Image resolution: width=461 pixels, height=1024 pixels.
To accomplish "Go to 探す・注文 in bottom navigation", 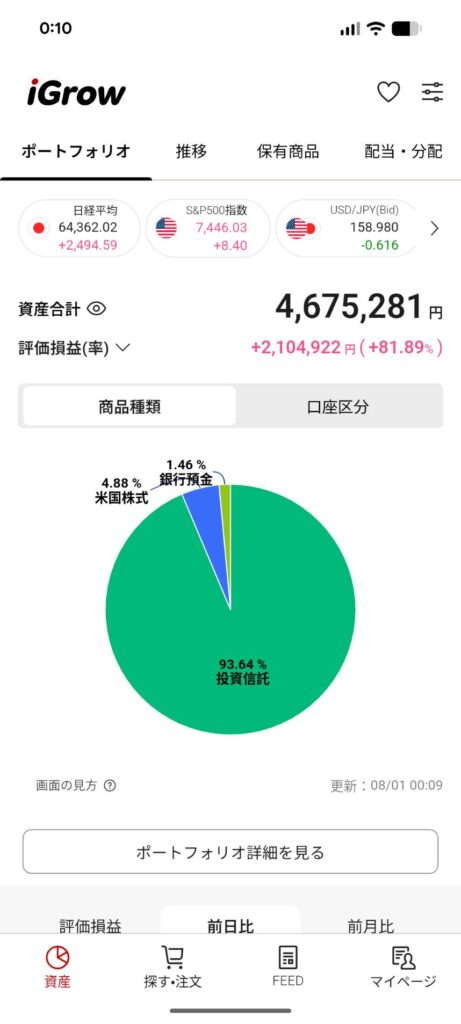I will point(172,967).
